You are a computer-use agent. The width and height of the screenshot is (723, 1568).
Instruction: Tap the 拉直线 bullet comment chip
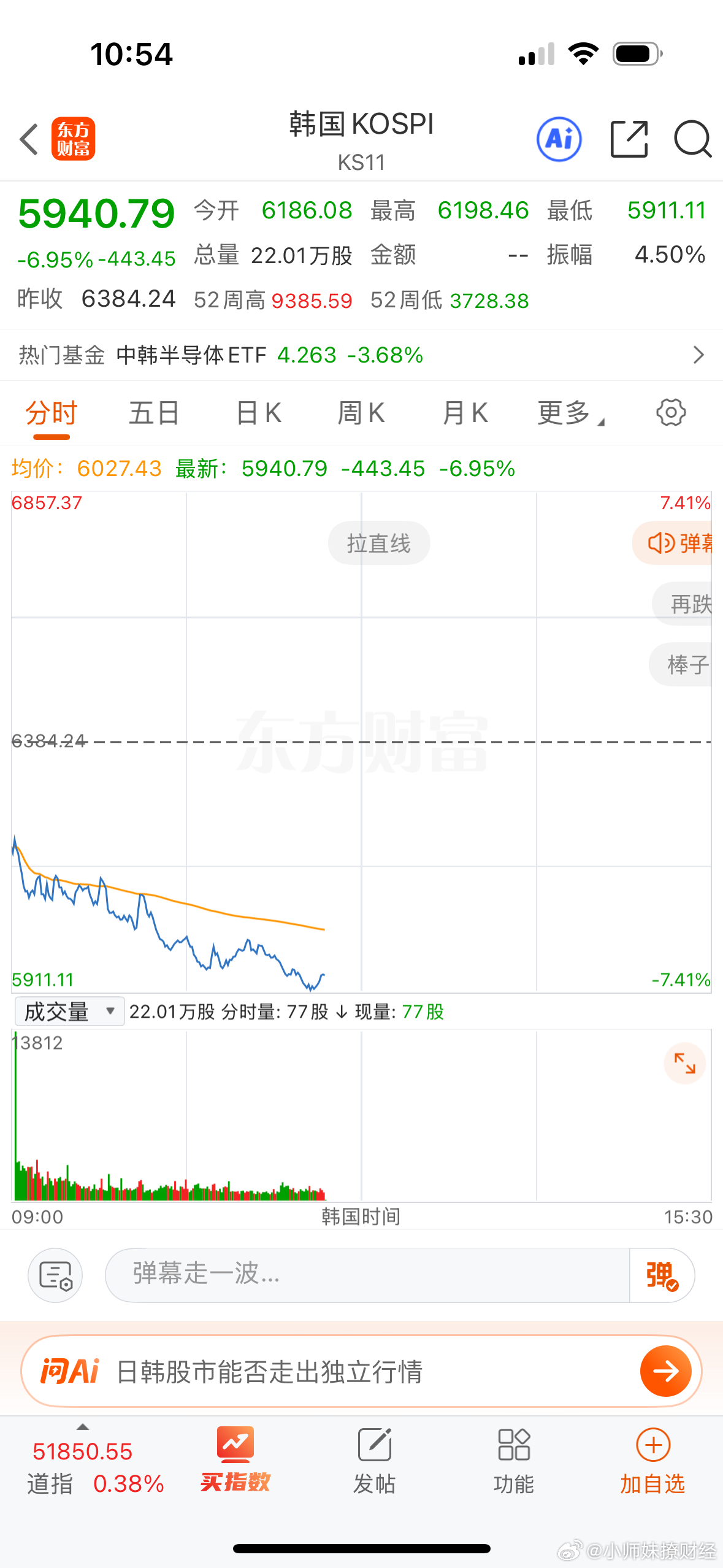point(379,543)
